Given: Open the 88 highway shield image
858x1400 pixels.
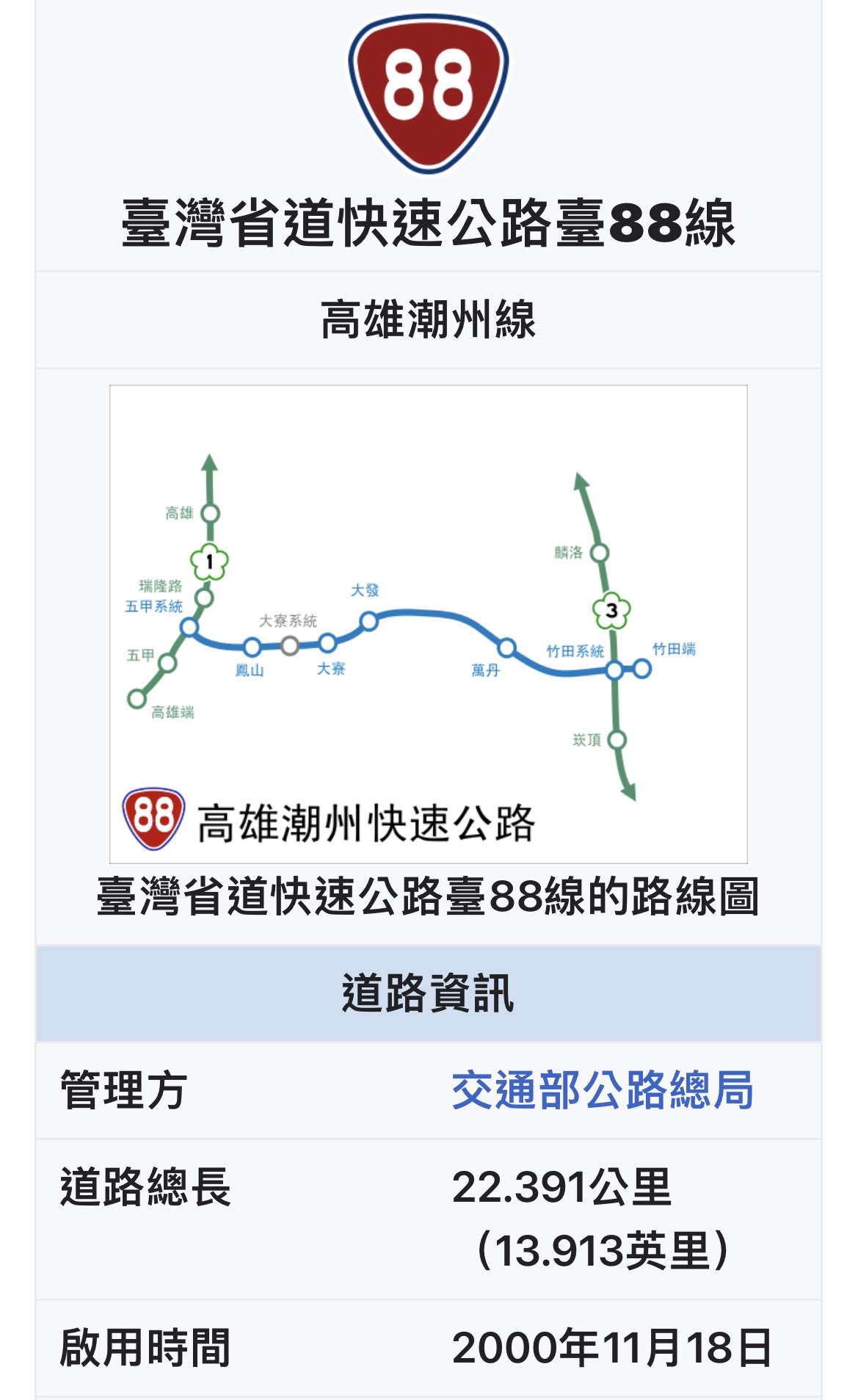Looking at the screenshot, I should pyautogui.click(x=428, y=92).
